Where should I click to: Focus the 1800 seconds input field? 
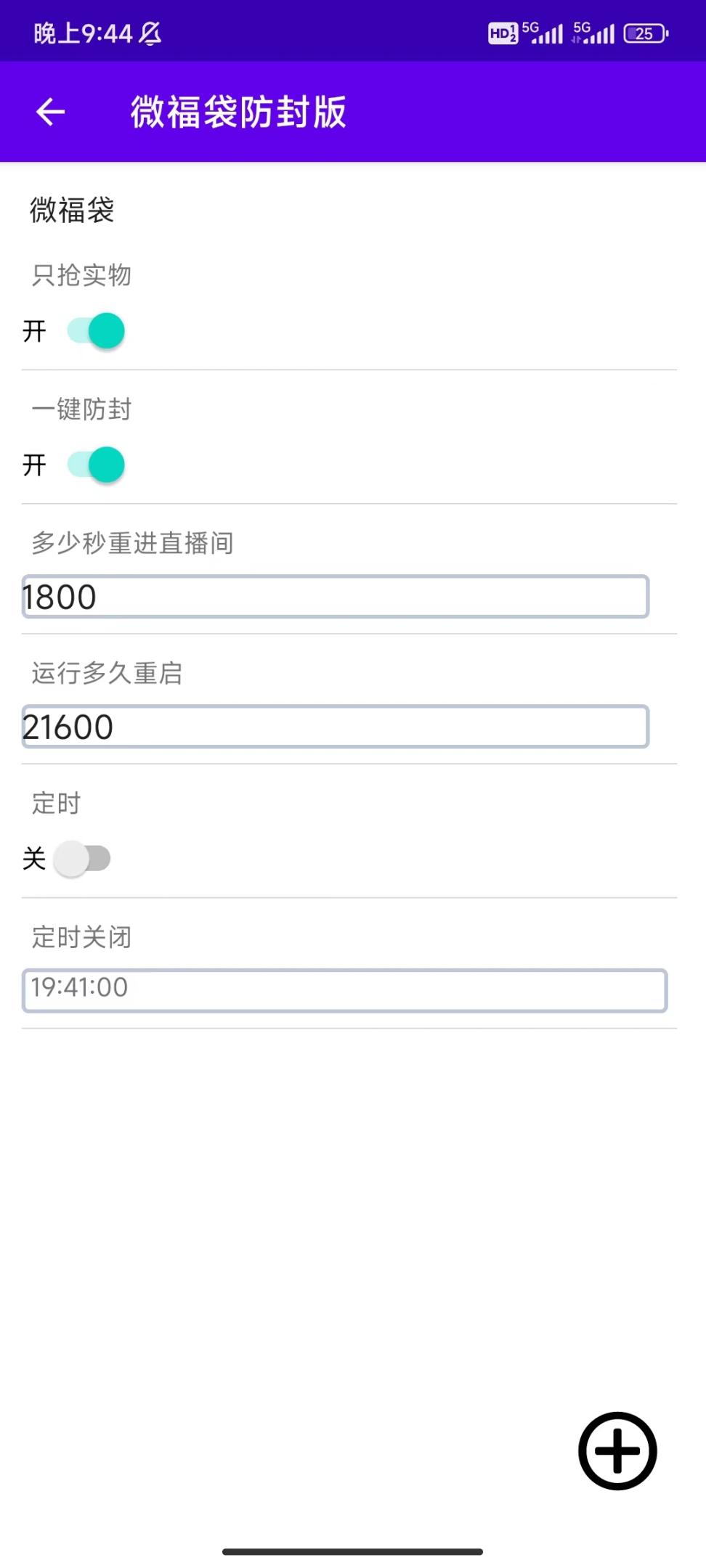point(334,597)
